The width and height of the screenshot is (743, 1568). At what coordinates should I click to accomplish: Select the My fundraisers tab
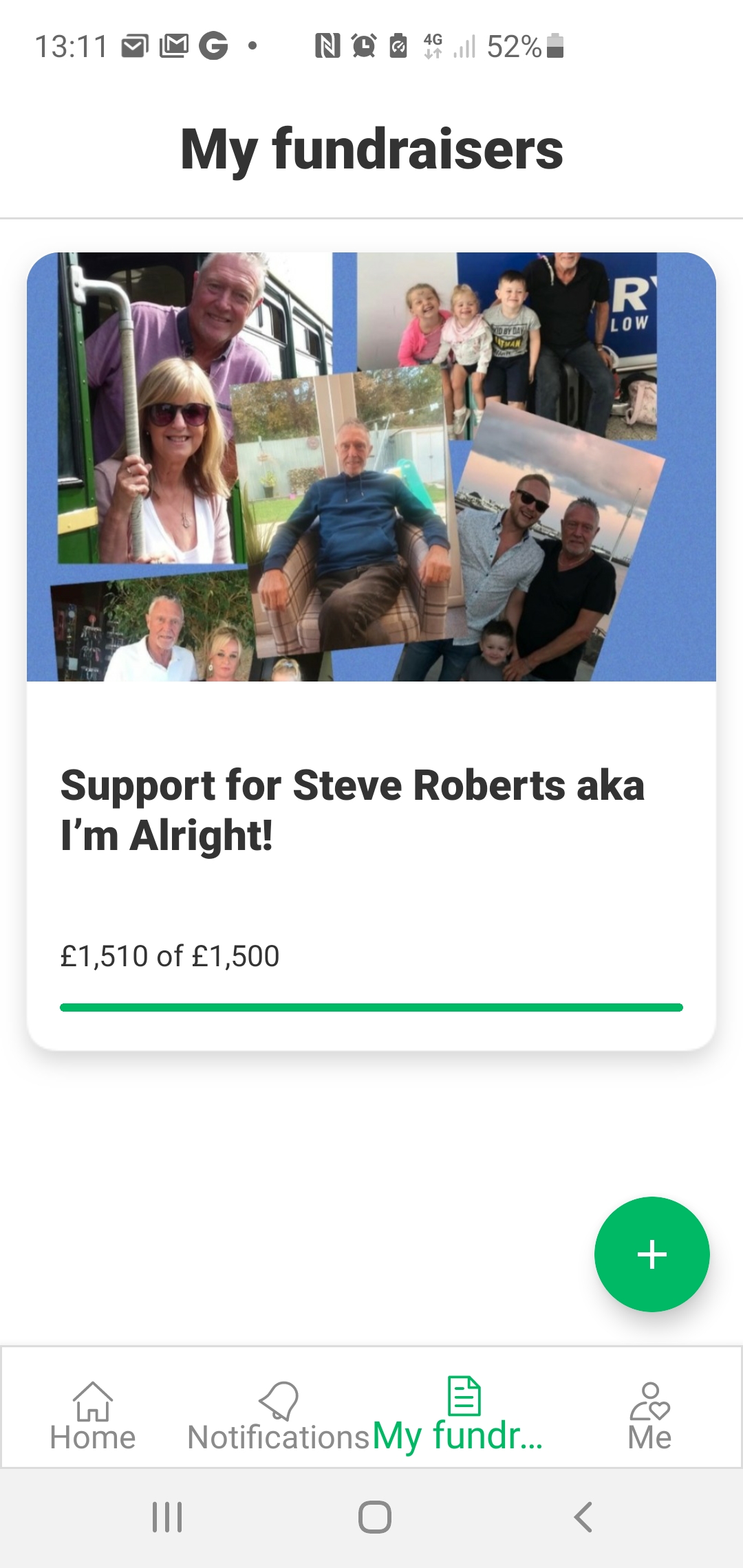(x=462, y=1415)
